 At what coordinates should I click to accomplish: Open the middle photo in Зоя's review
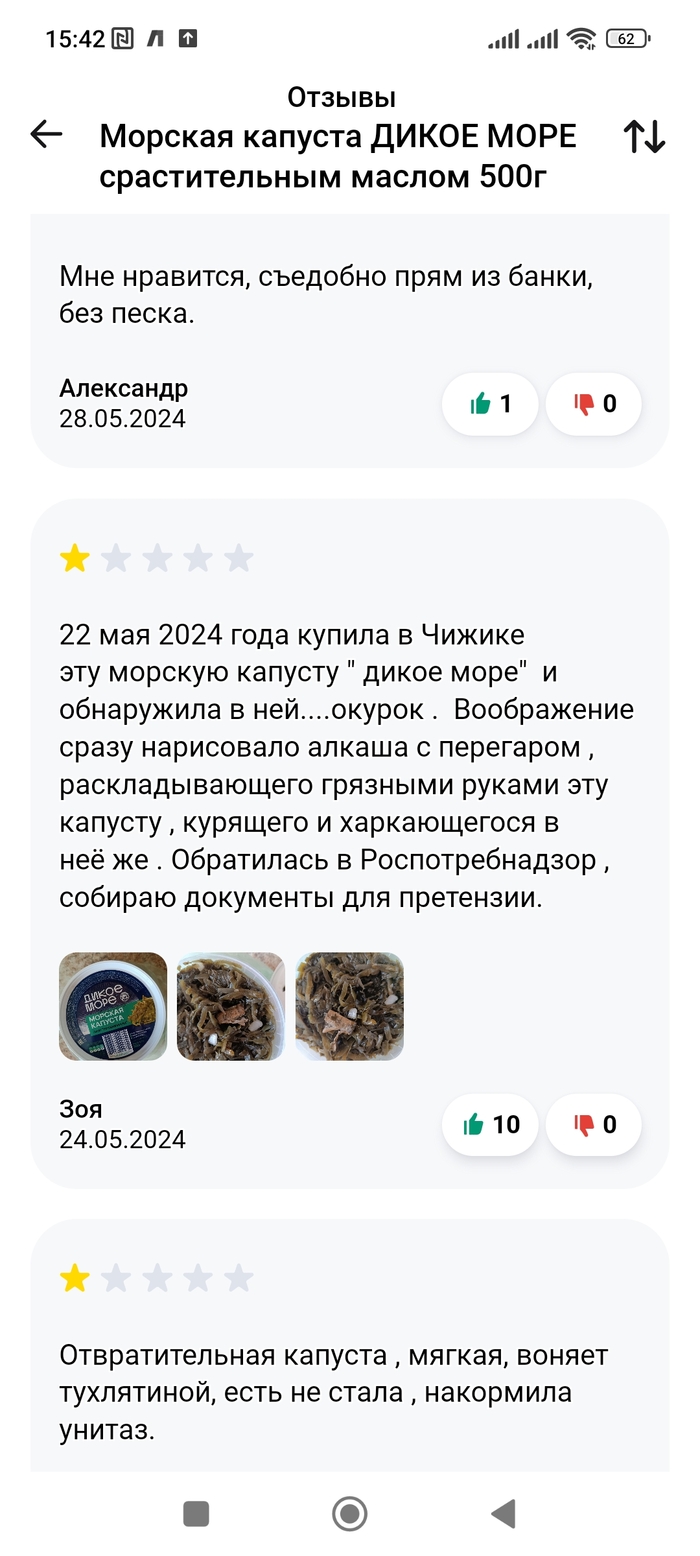pos(231,1006)
